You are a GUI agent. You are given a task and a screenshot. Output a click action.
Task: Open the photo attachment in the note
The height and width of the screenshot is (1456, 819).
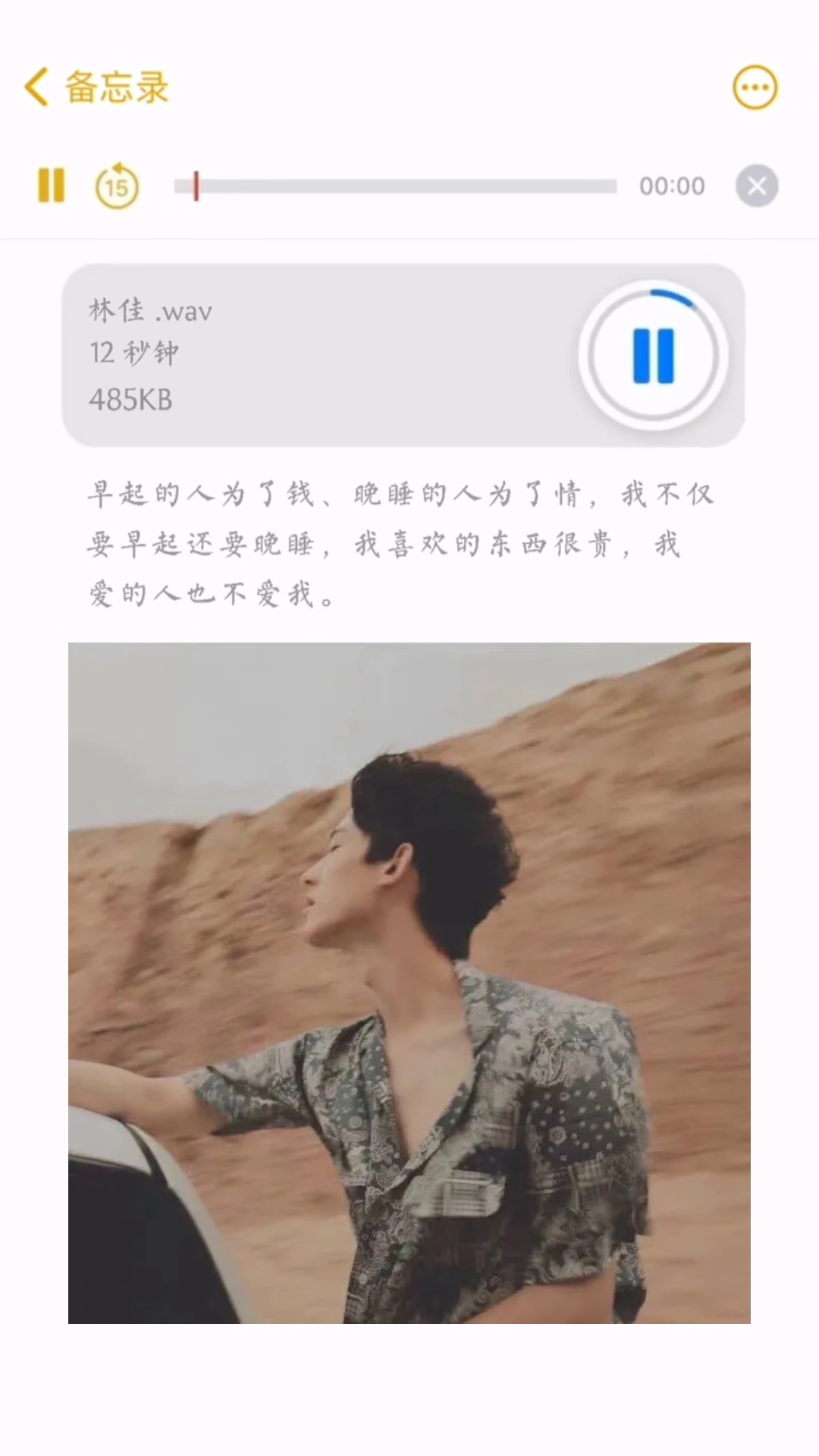pos(409,983)
